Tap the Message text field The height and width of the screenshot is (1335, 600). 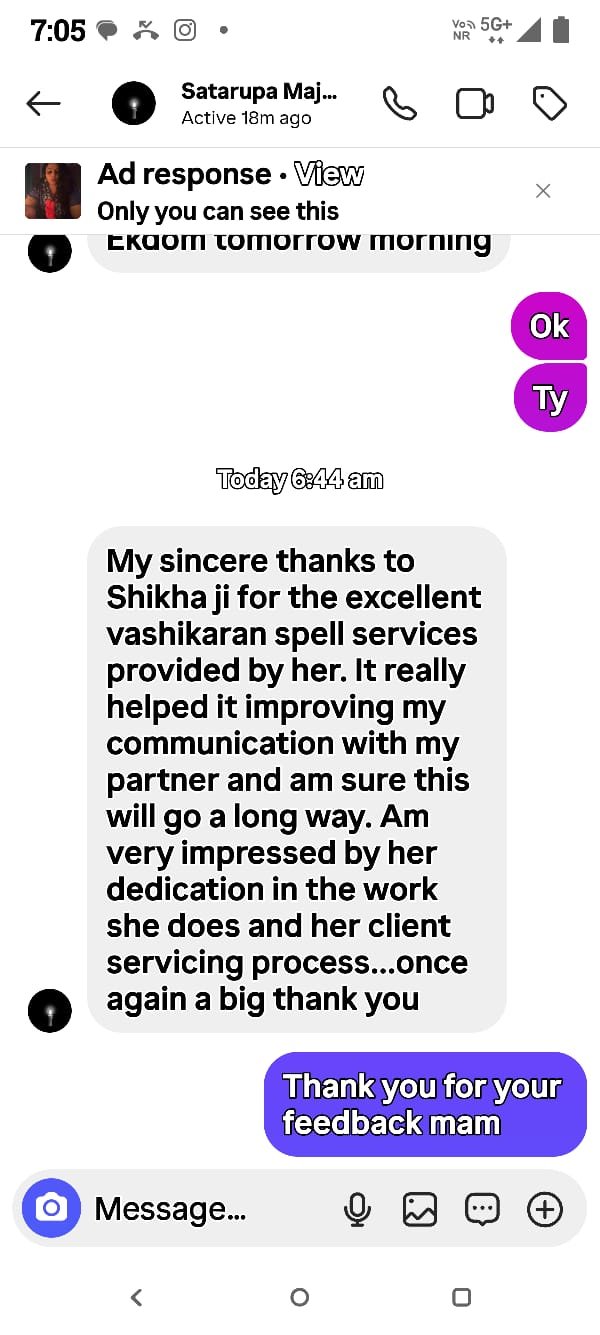(200, 1209)
